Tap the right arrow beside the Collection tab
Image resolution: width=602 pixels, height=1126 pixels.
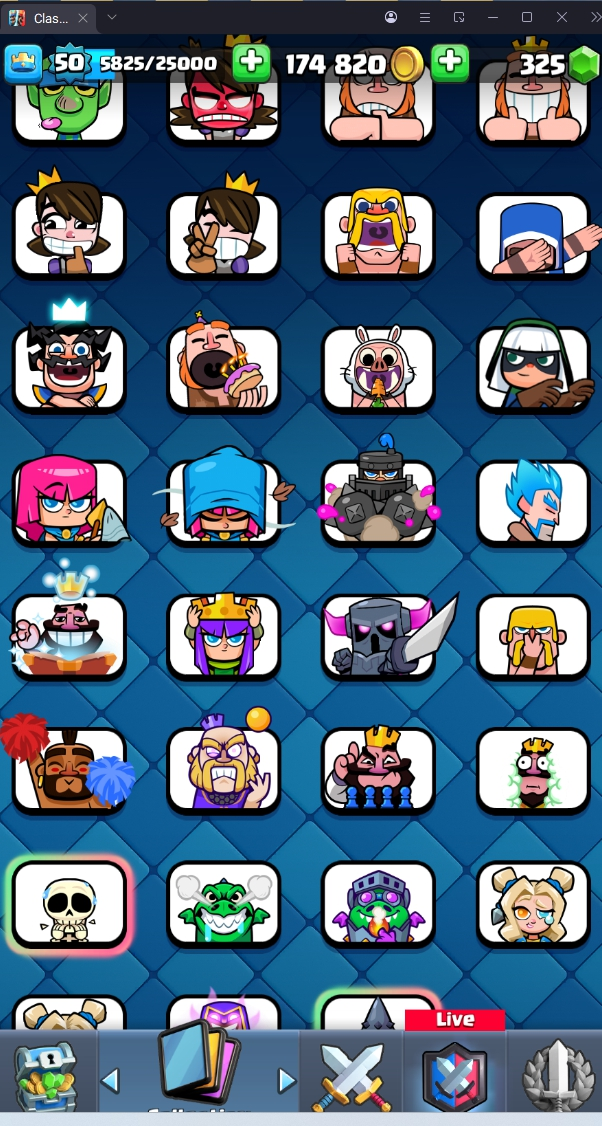(x=287, y=1080)
